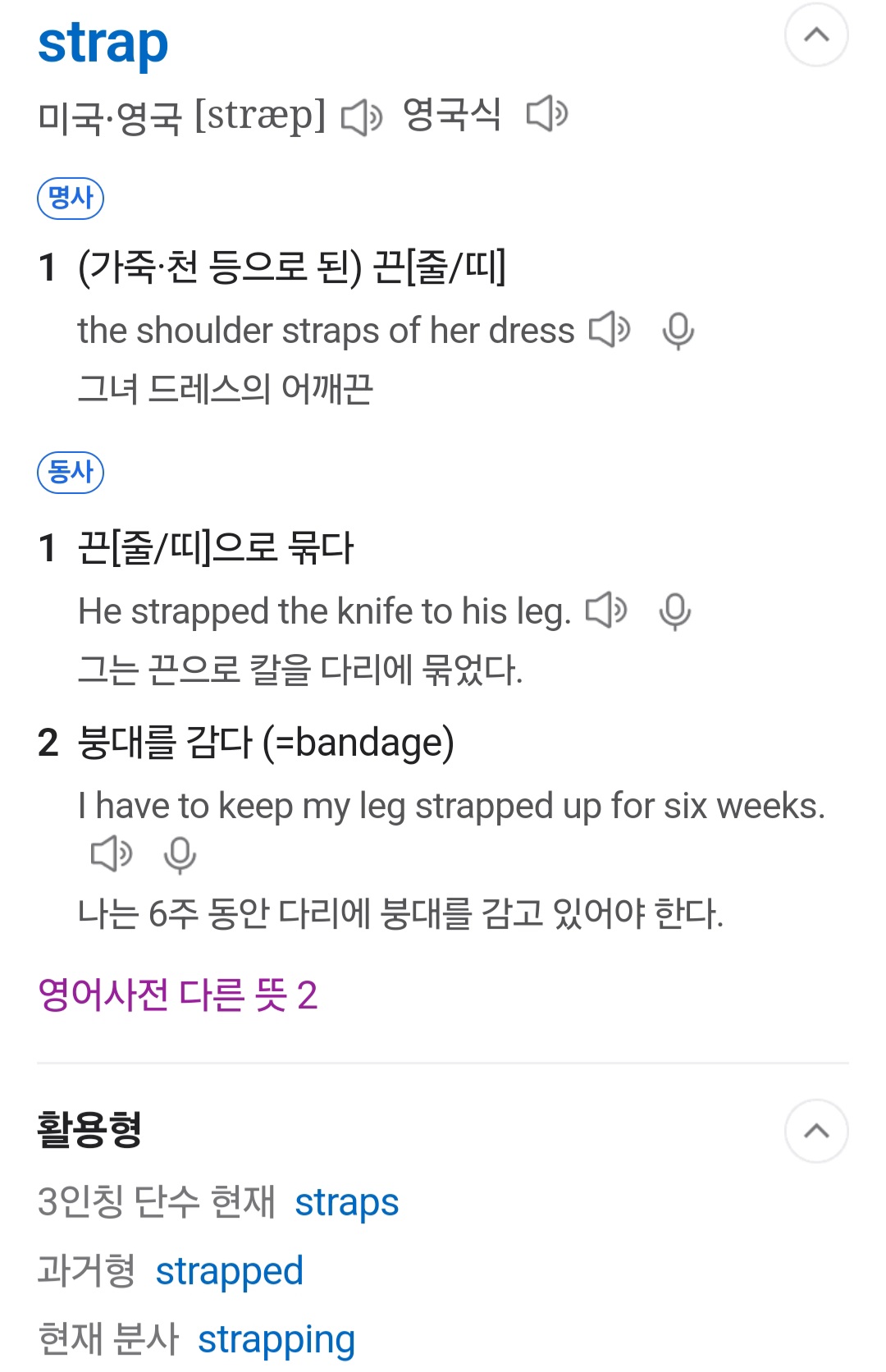This screenshot has height=1372, width=886.
Task: Collapse the strap definition section
Action: point(815,35)
